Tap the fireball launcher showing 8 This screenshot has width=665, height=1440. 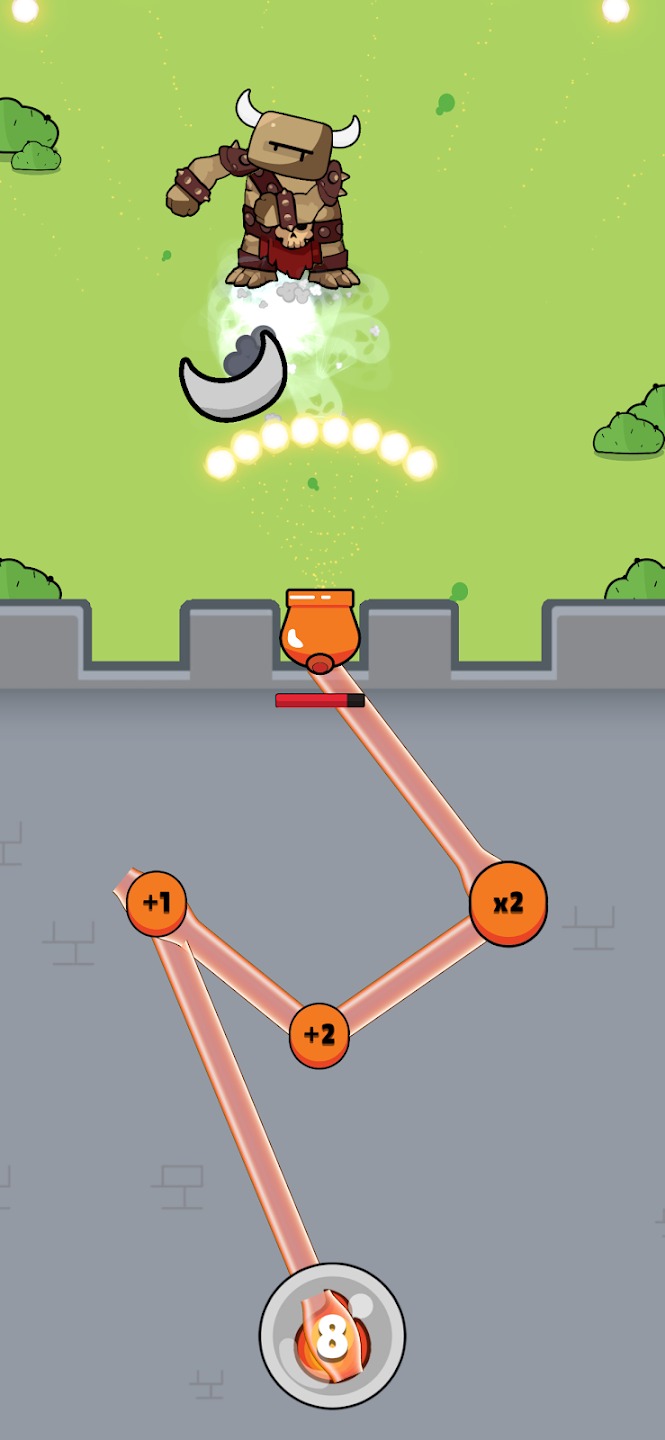coord(332,1336)
